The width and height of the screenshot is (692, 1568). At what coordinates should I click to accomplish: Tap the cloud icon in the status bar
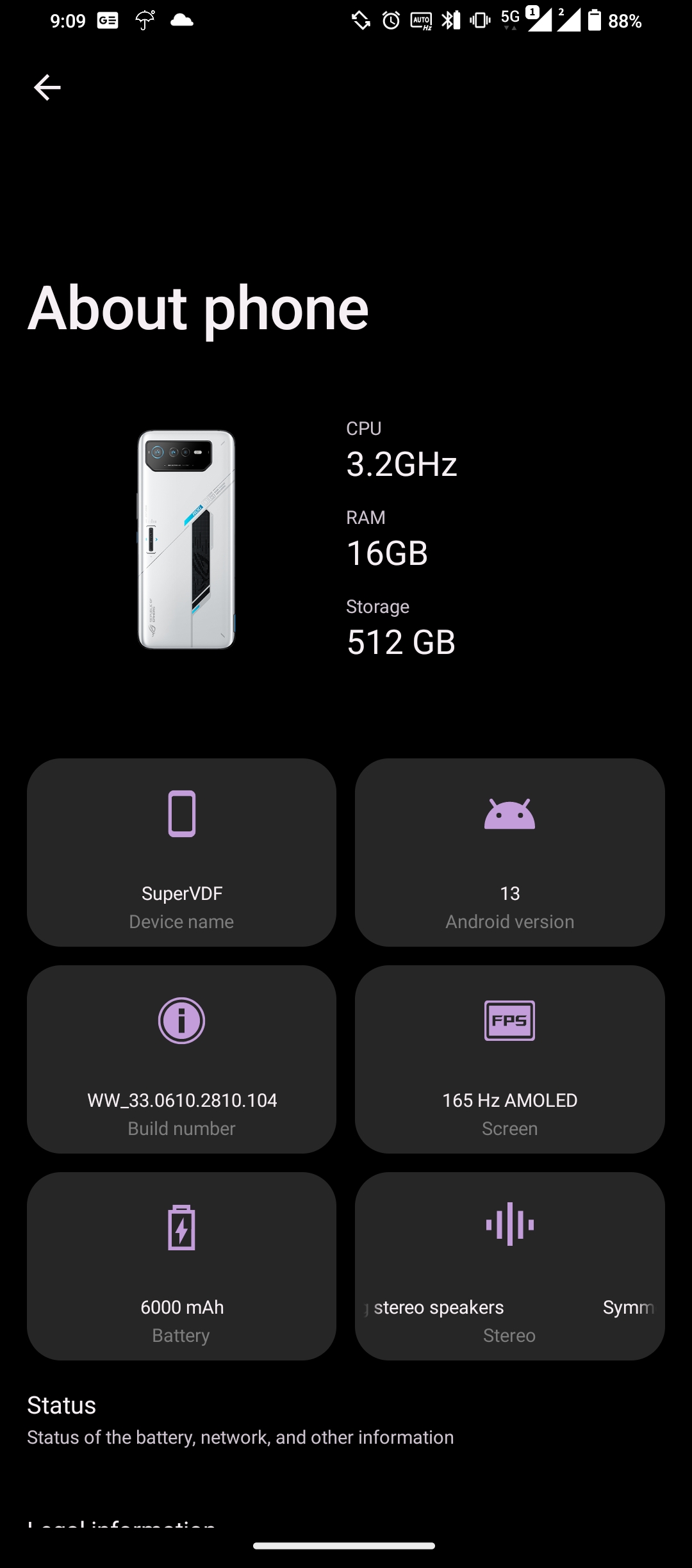click(x=182, y=21)
